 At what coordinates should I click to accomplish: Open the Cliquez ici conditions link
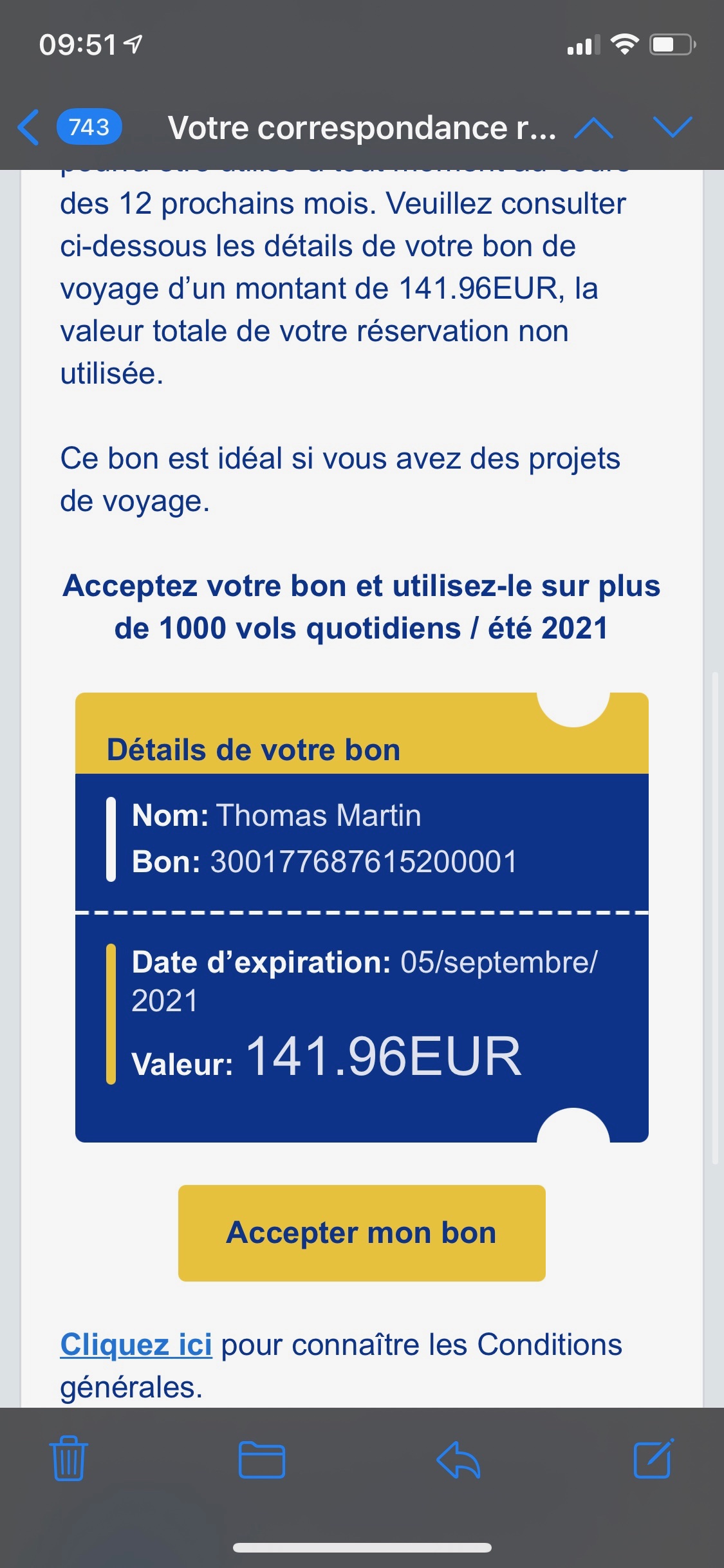point(136,1345)
